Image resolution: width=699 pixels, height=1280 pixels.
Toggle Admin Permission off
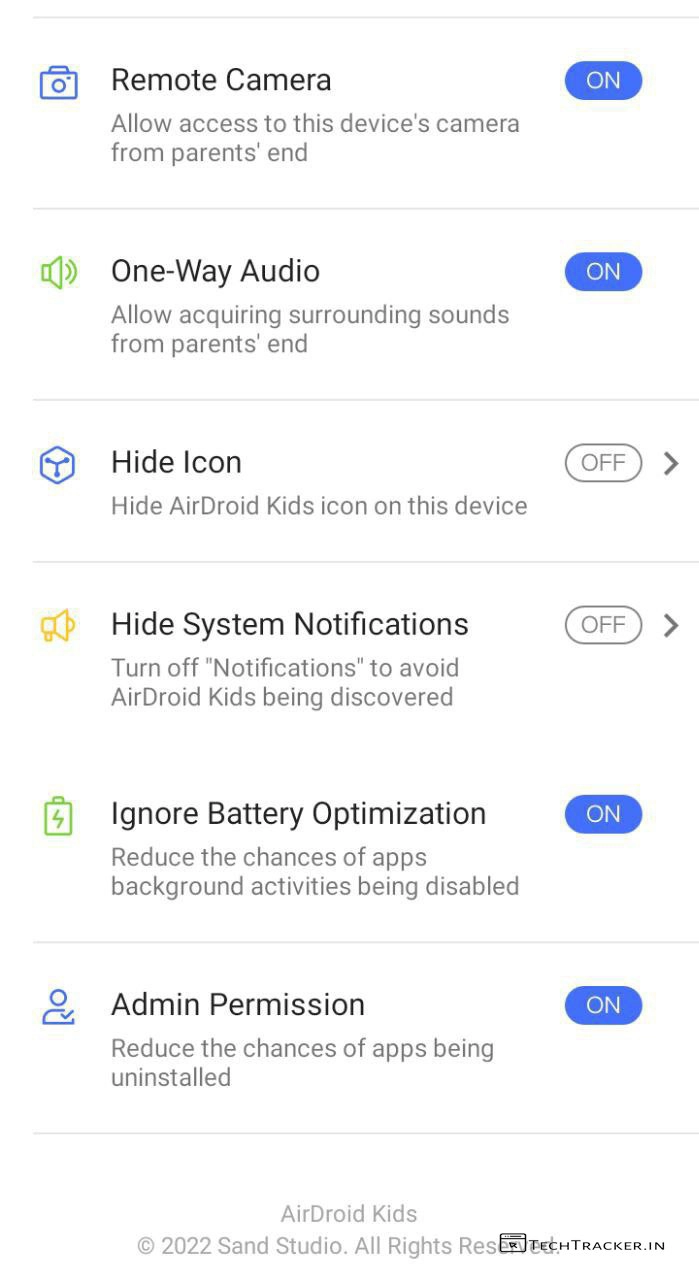pos(603,1005)
